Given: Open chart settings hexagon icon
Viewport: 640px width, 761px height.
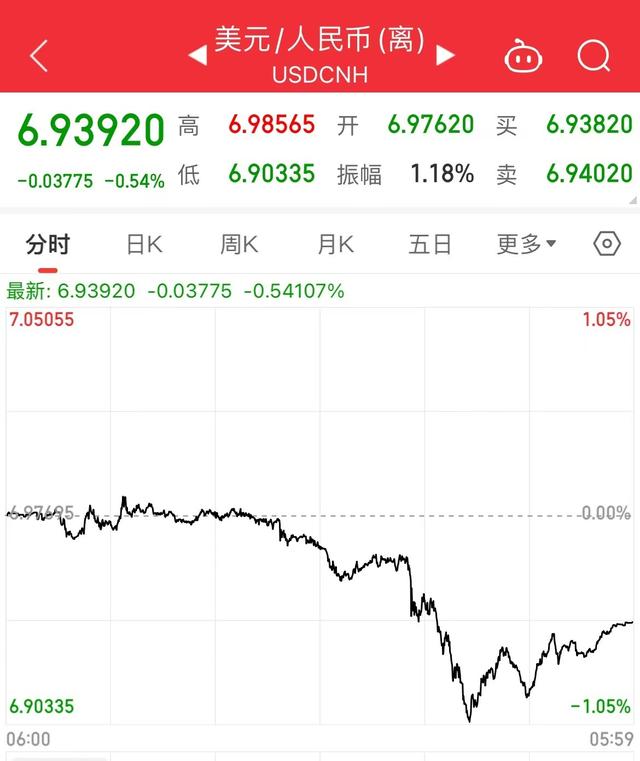Looking at the screenshot, I should pyautogui.click(x=607, y=243).
